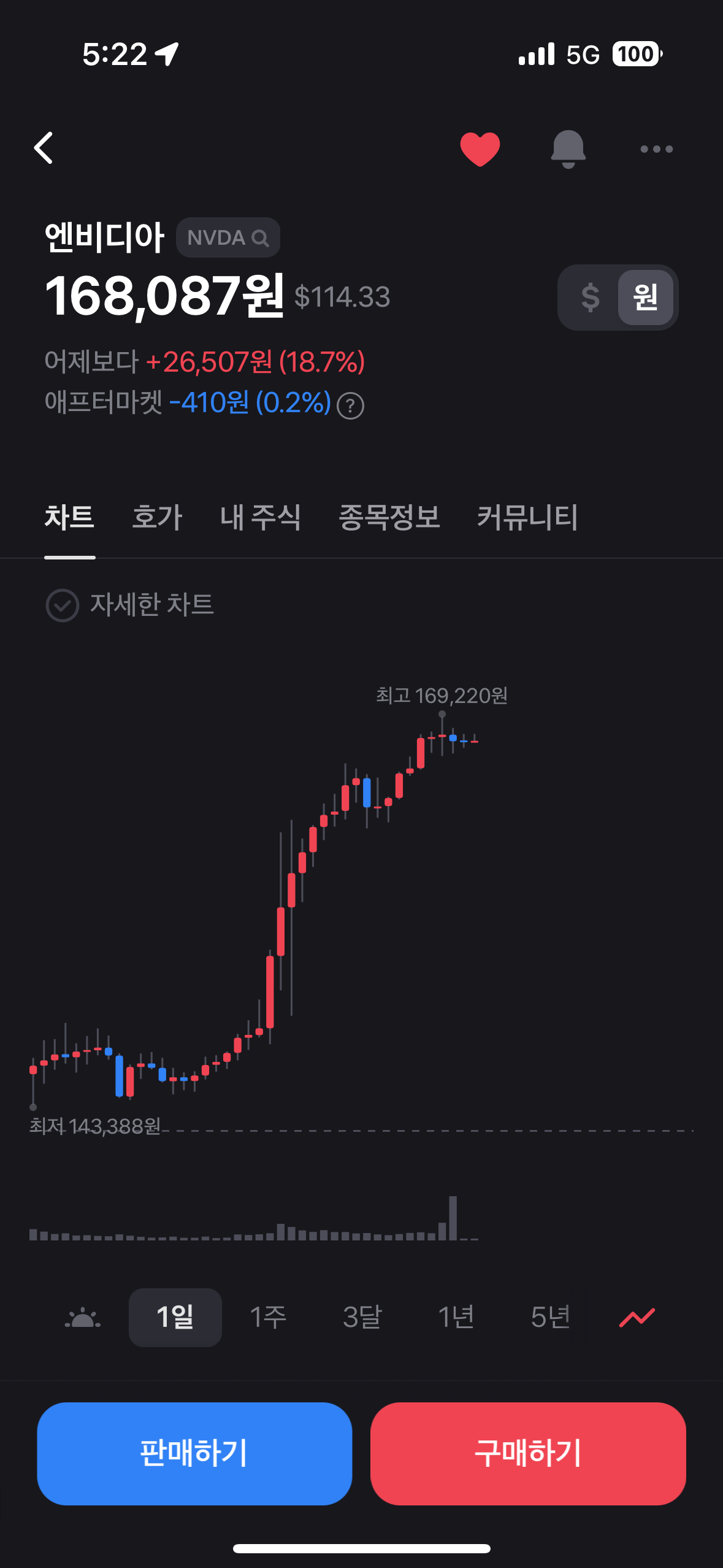This screenshot has width=723, height=1568.
Task: Switch to the line chart icon
Action: tap(637, 1317)
